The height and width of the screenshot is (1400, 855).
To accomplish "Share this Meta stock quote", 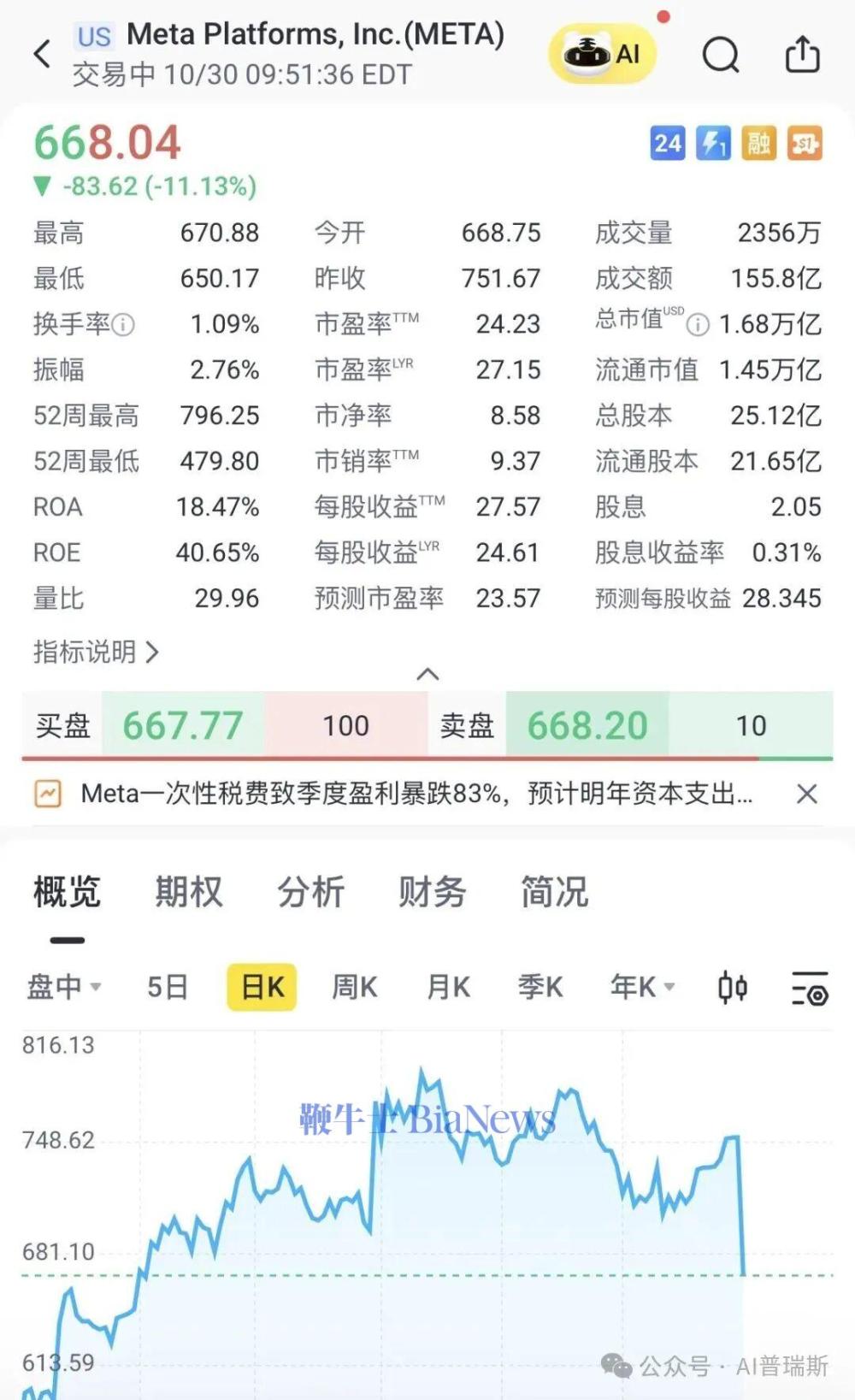I will [802, 55].
